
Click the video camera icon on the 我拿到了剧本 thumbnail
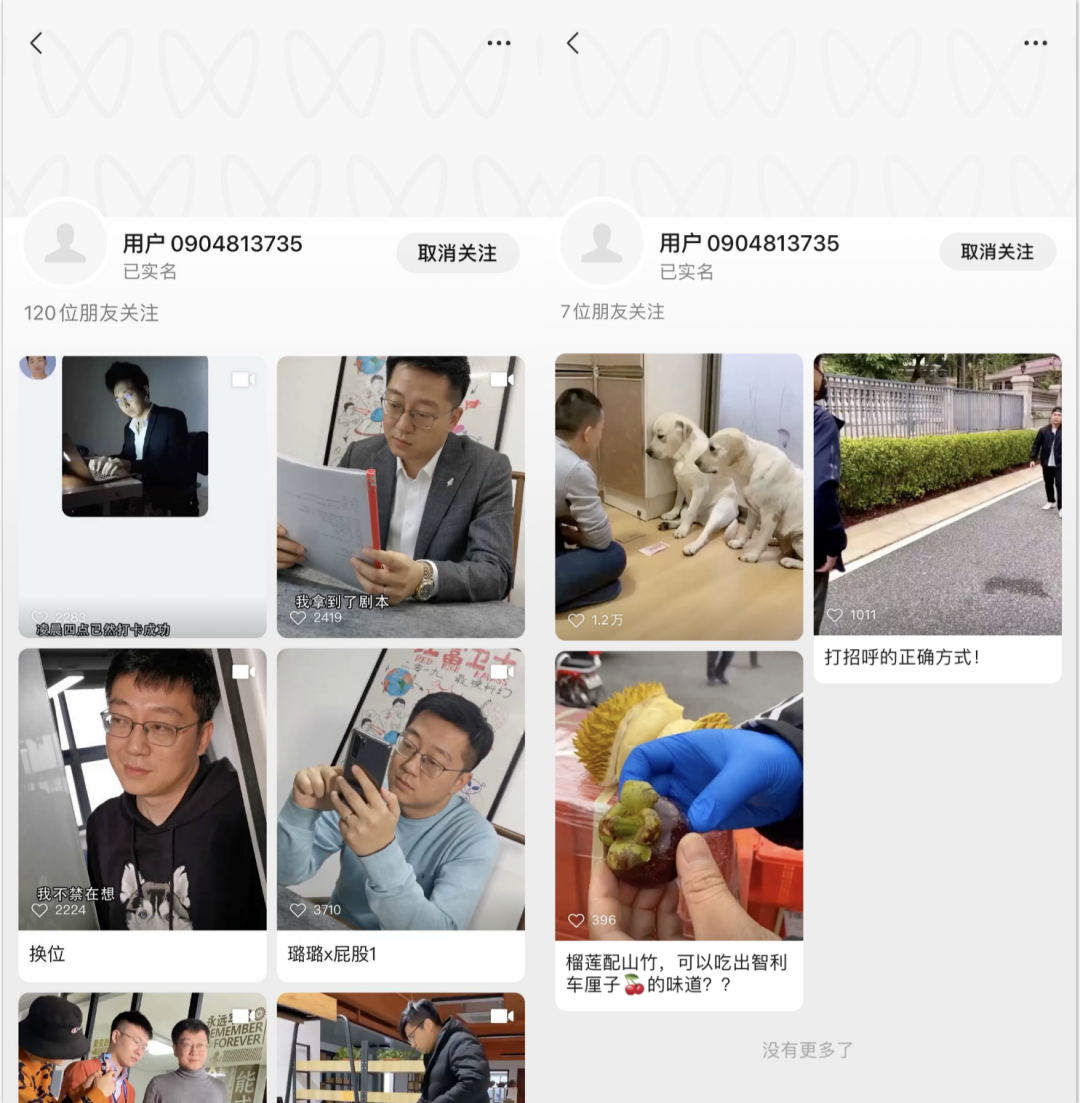(503, 380)
